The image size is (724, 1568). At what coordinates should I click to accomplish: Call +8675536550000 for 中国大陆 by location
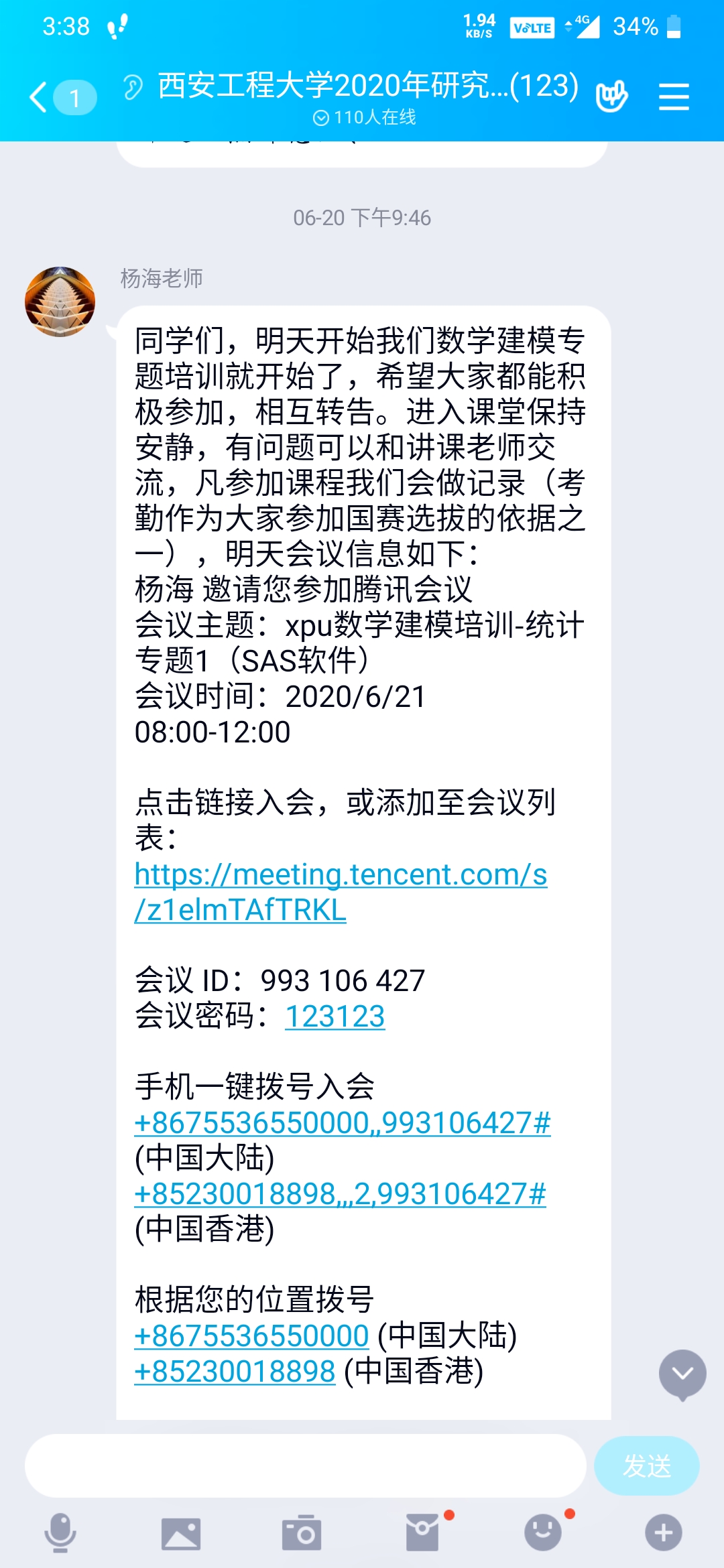click(x=251, y=1335)
